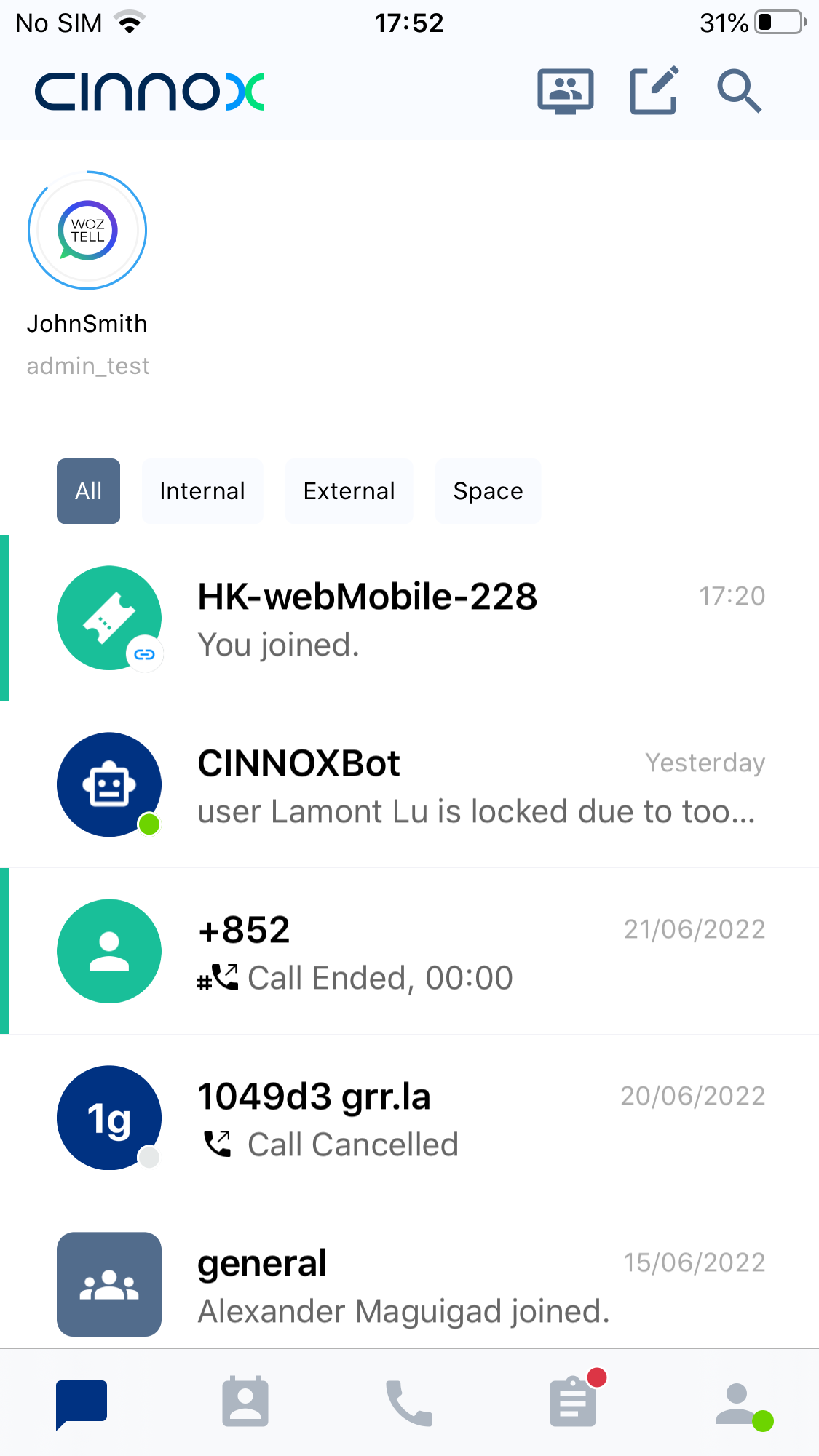This screenshot has width=819, height=1456.
Task: Open the HK-webMobile-228 conversation
Action: pyautogui.click(x=409, y=618)
